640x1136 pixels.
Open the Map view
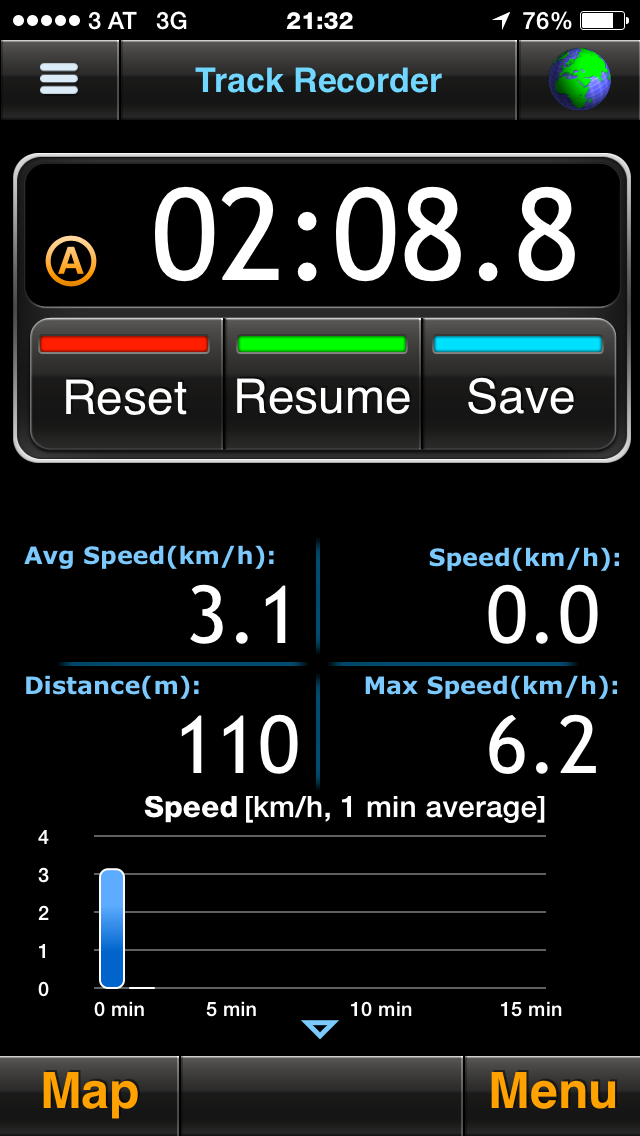(x=89, y=1093)
